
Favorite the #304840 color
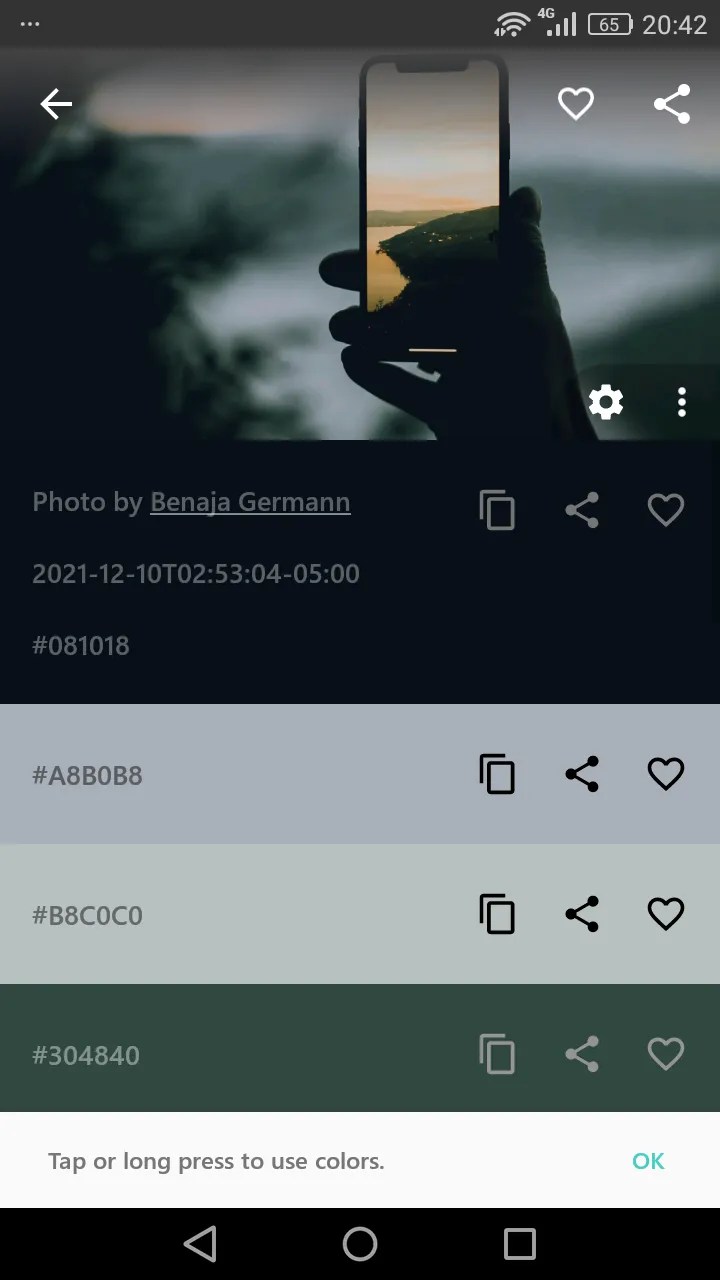pyautogui.click(x=665, y=1053)
